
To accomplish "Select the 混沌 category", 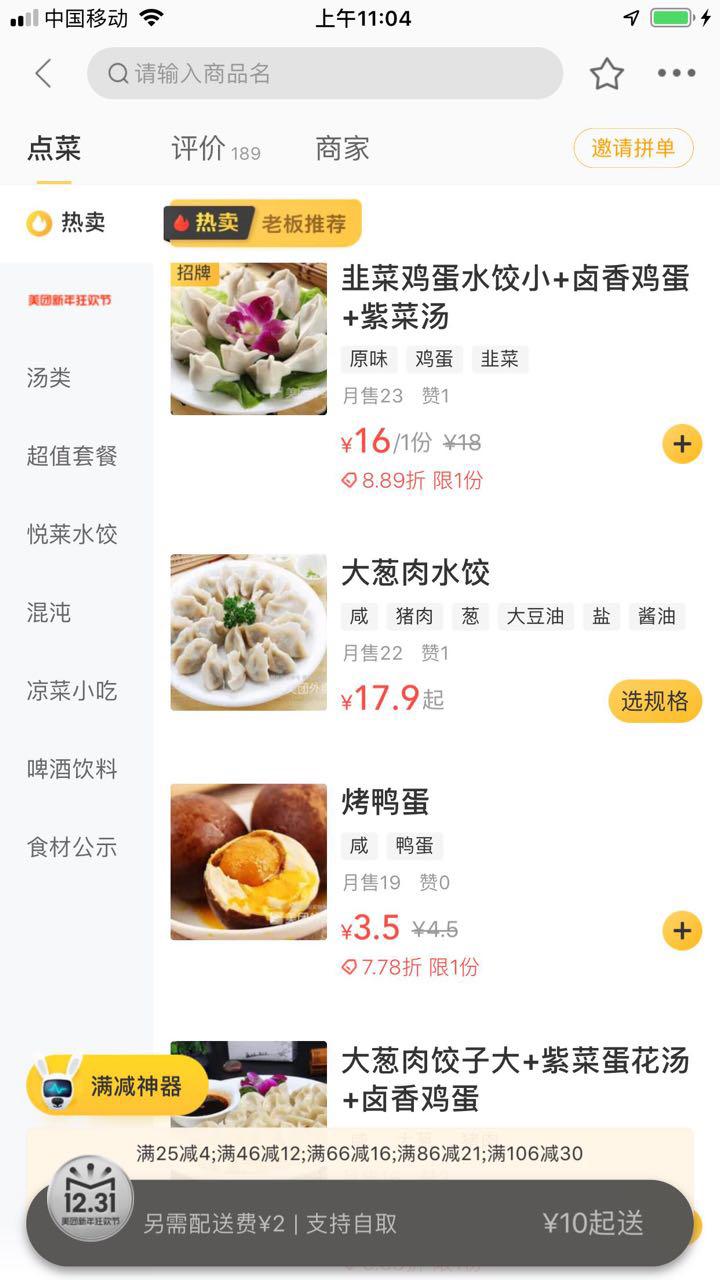I will point(49,612).
